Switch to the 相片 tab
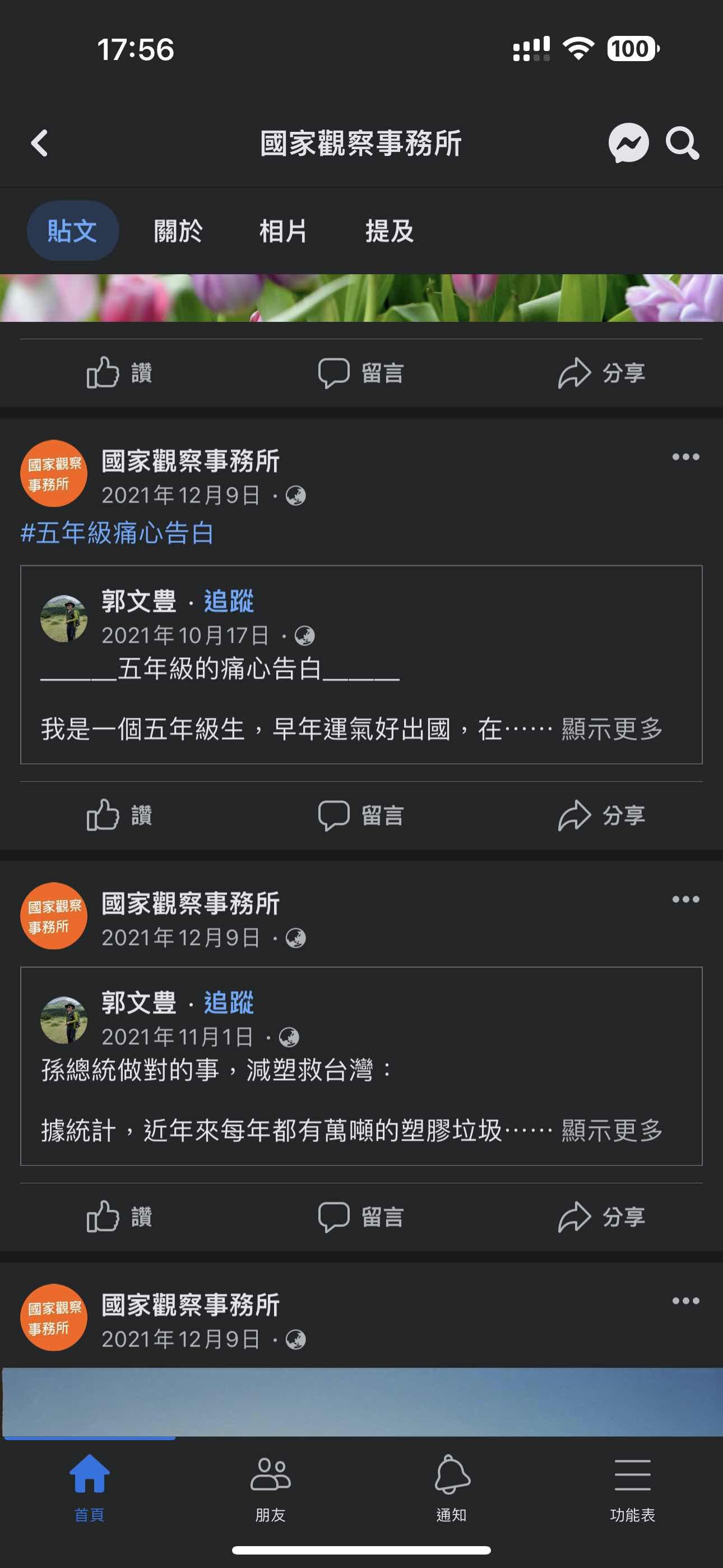Viewport: 723px width, 1568px height. (x=283, y=231)
